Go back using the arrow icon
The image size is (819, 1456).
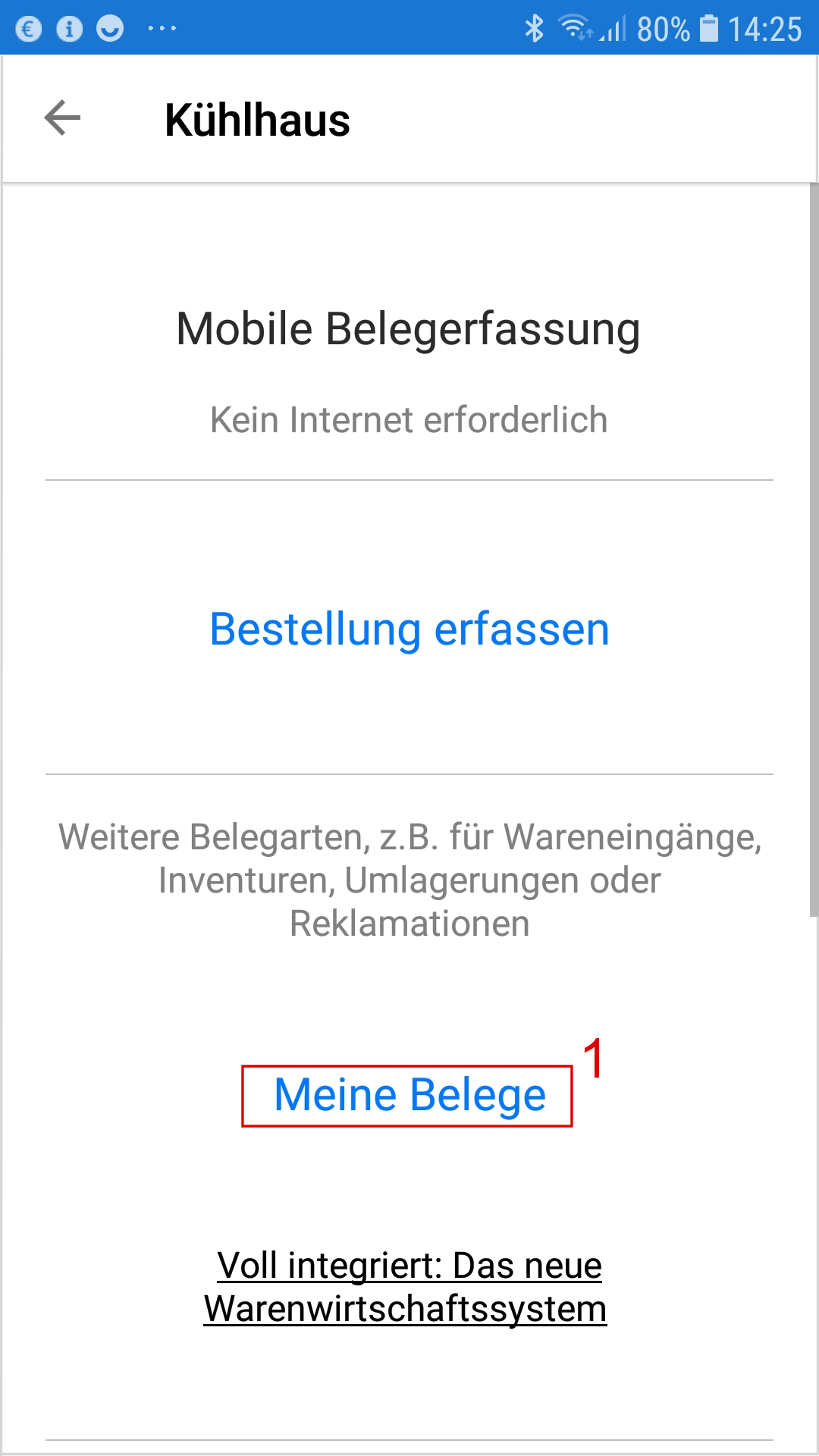[x=62, y=118]
